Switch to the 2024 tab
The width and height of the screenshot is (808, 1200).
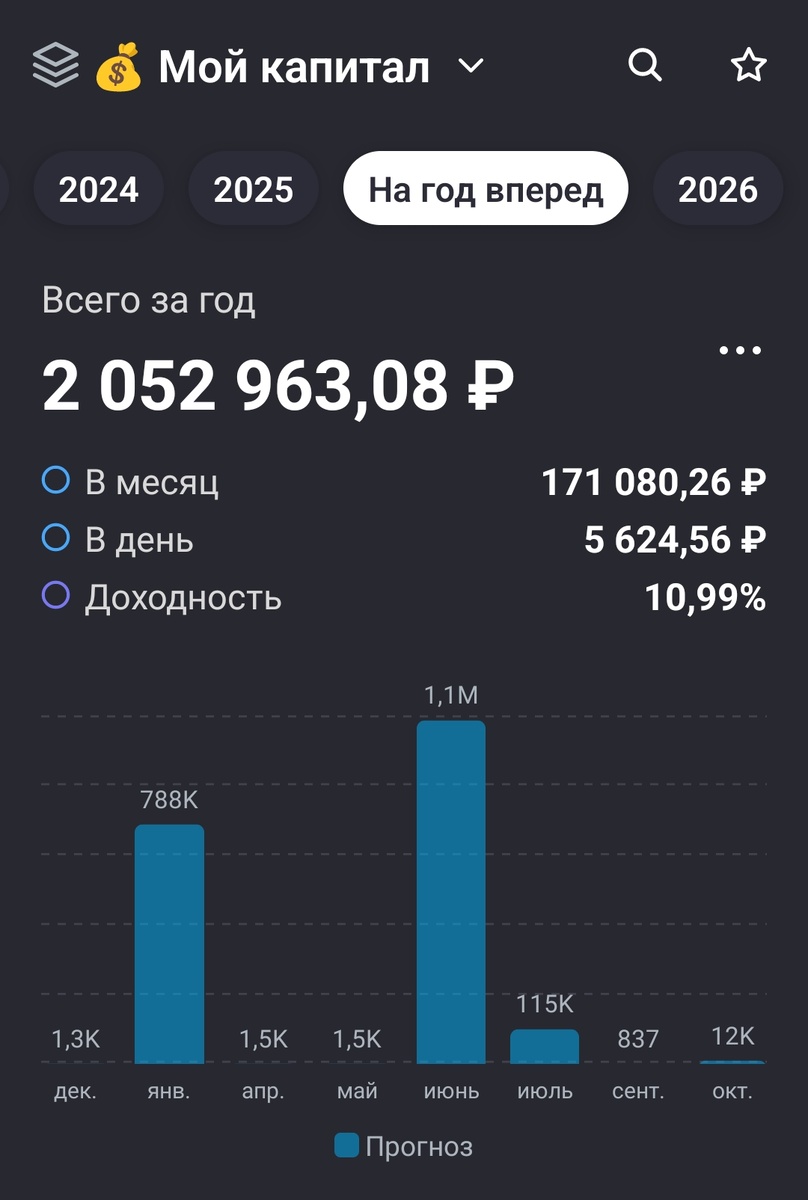(x=99, y=188)
